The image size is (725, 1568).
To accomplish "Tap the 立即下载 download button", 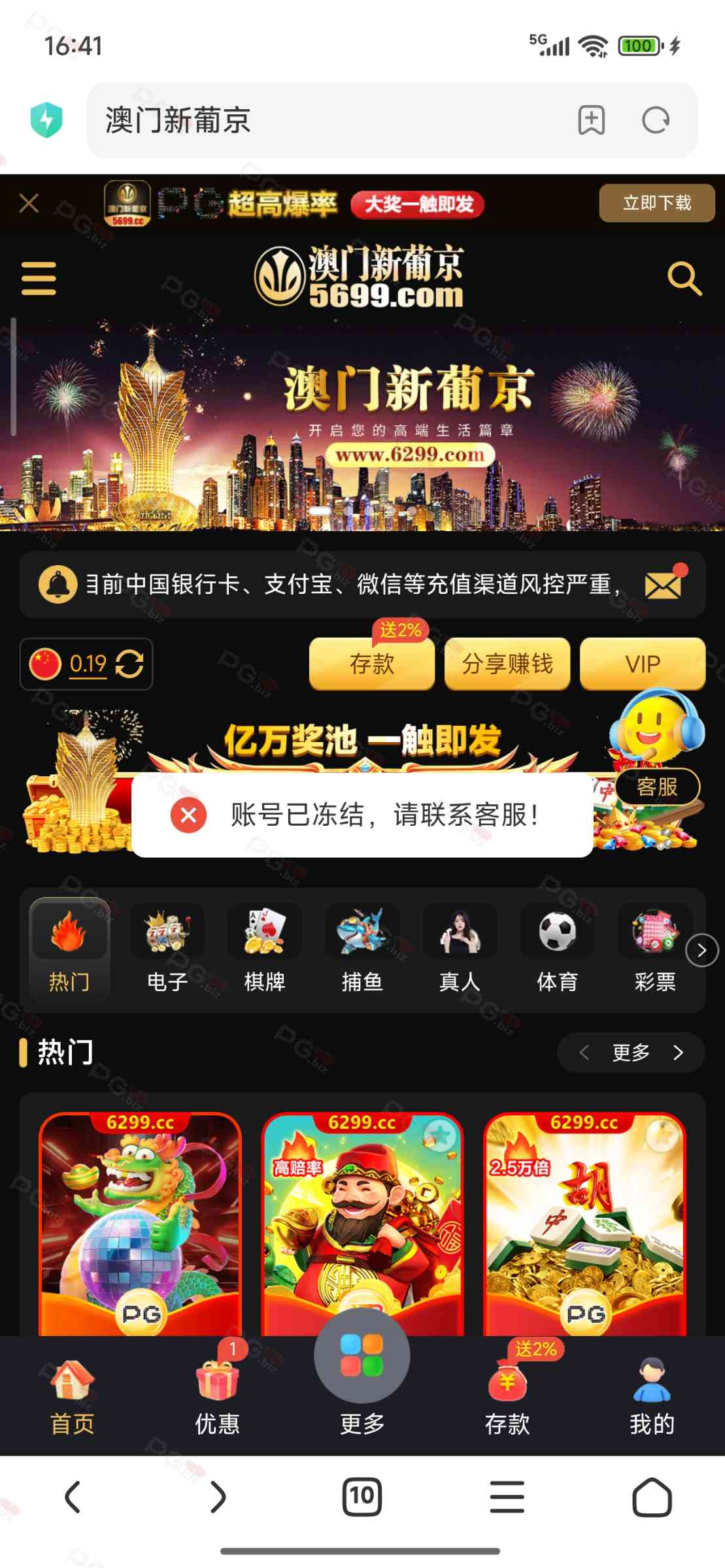I will point(656,203).
